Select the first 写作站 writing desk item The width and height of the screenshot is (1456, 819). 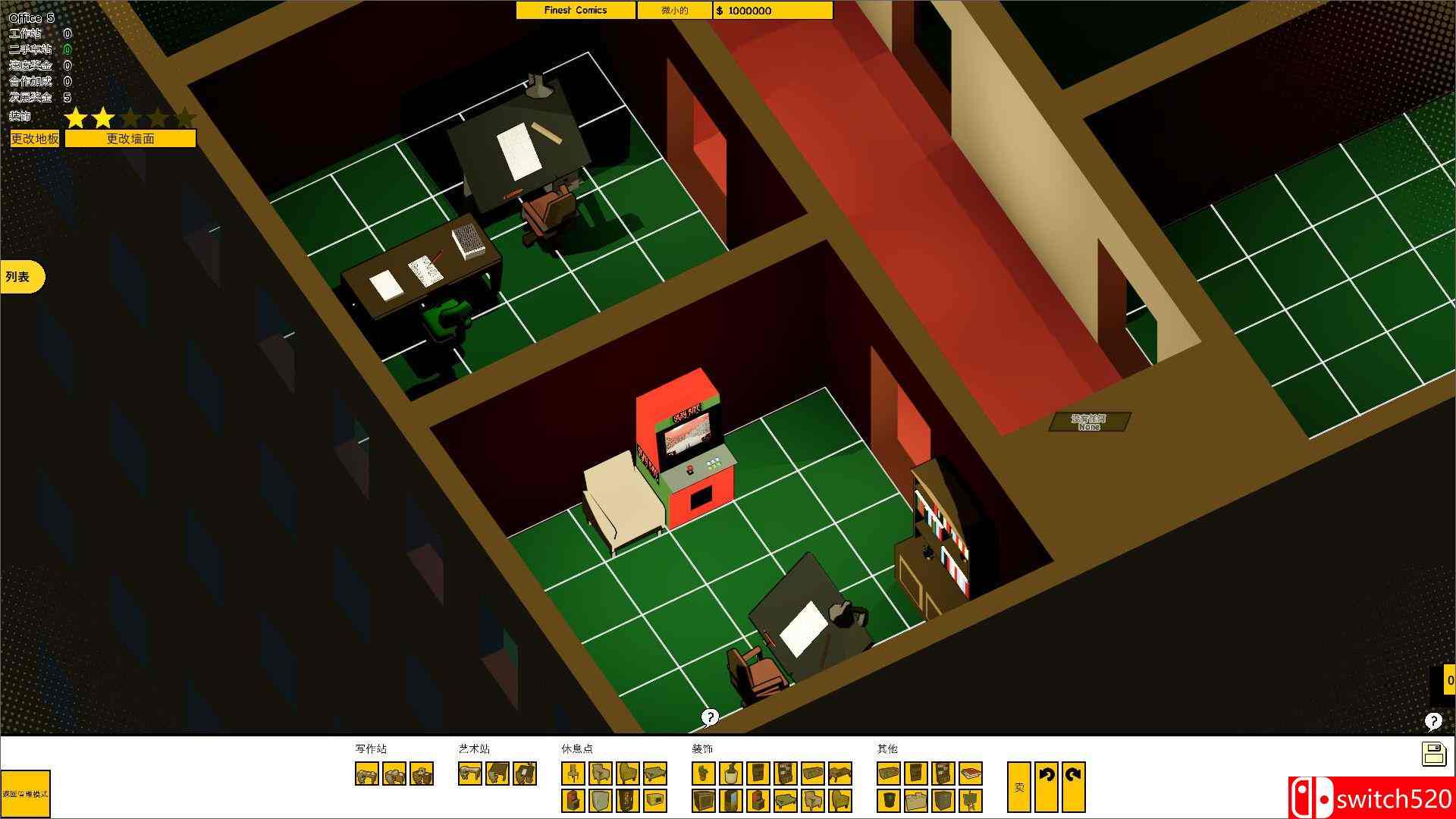(367, 773)
